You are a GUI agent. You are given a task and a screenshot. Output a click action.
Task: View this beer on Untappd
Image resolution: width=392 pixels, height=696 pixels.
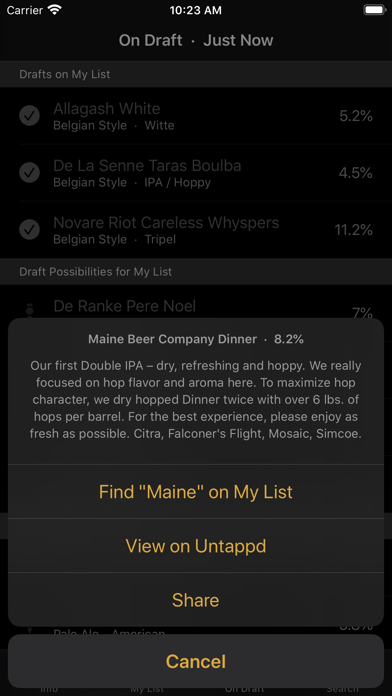(x=196, y=546)
